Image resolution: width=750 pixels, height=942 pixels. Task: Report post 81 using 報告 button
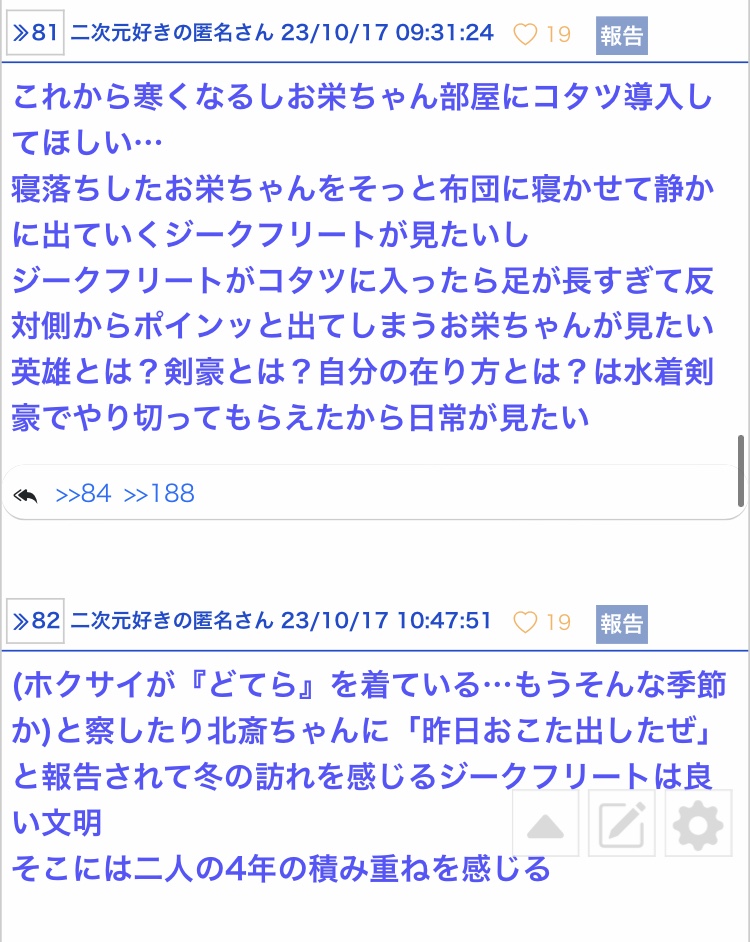(x=621, y=35)
